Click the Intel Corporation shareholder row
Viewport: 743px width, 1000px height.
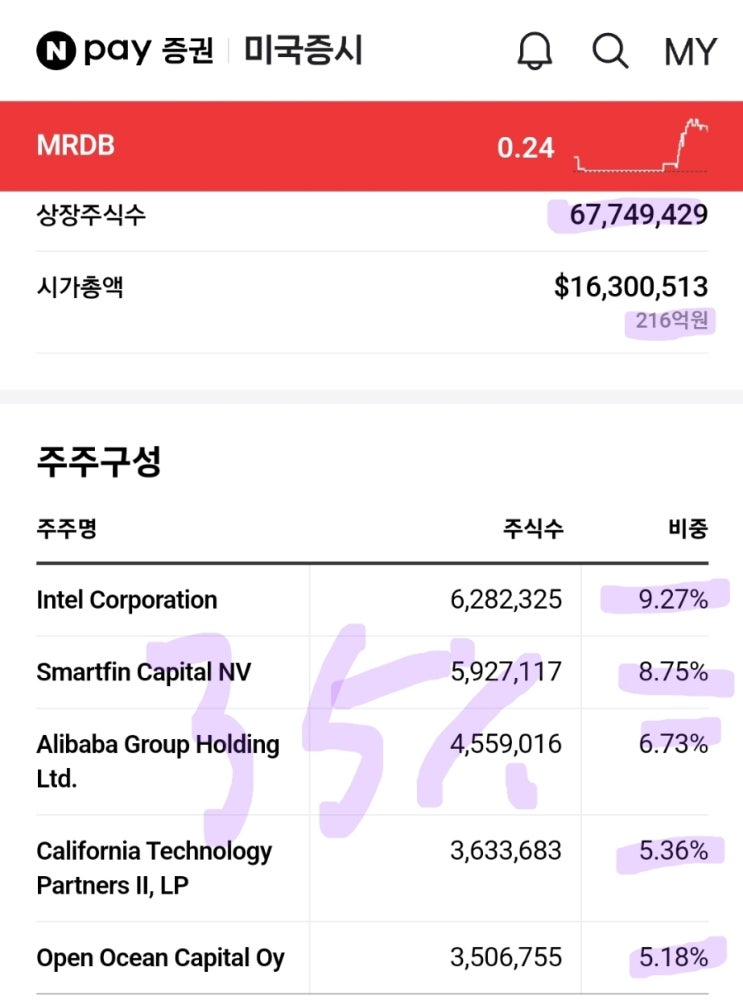[x=126, y=599]
